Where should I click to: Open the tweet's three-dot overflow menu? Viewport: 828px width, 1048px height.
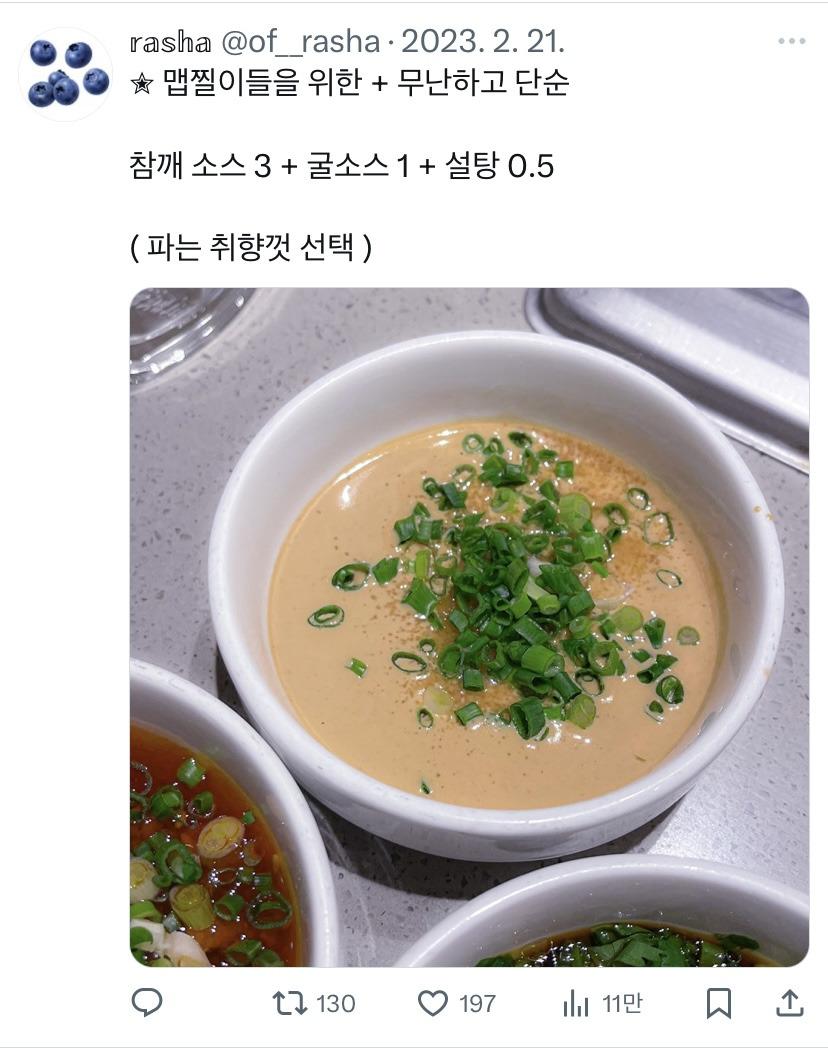tap(791, 41)
